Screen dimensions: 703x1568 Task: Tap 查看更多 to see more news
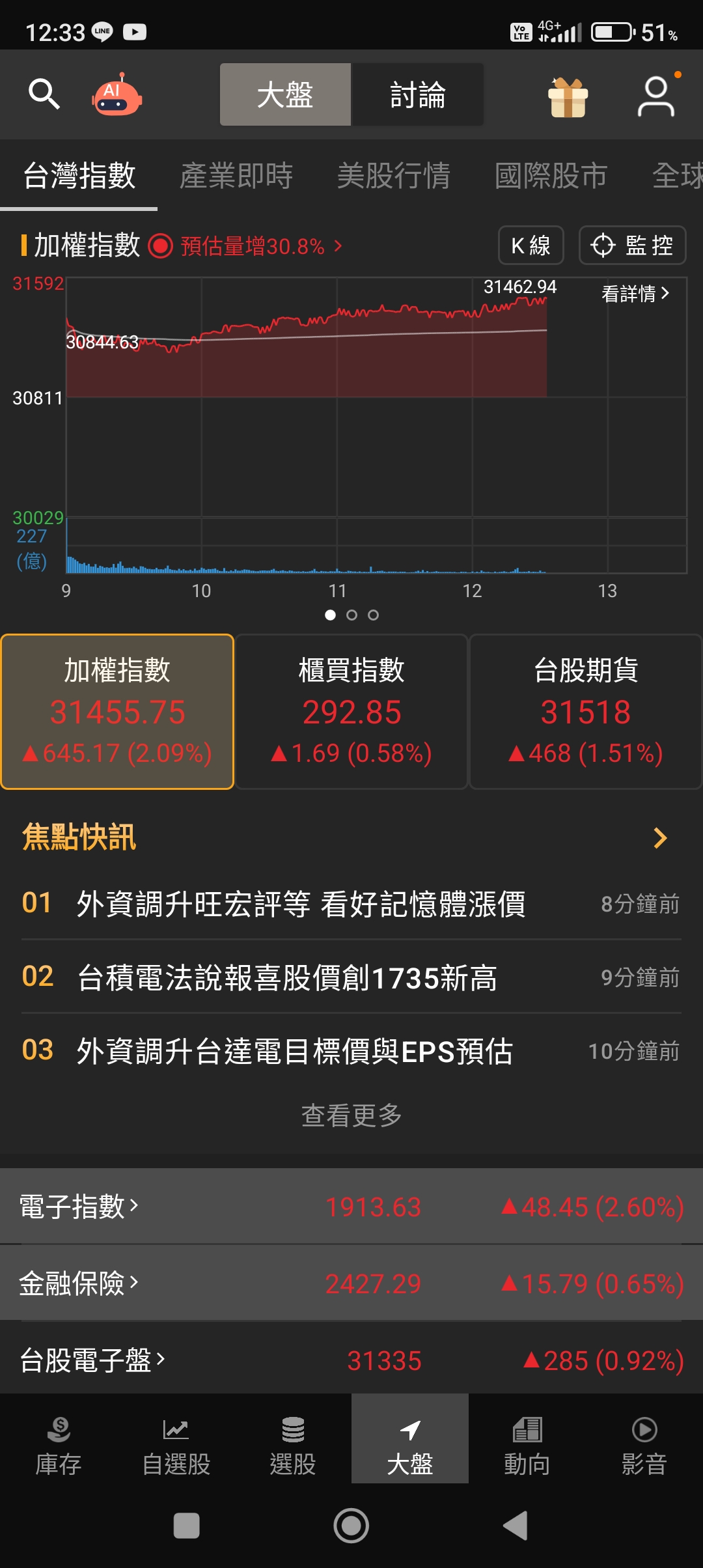[351, 1115]
